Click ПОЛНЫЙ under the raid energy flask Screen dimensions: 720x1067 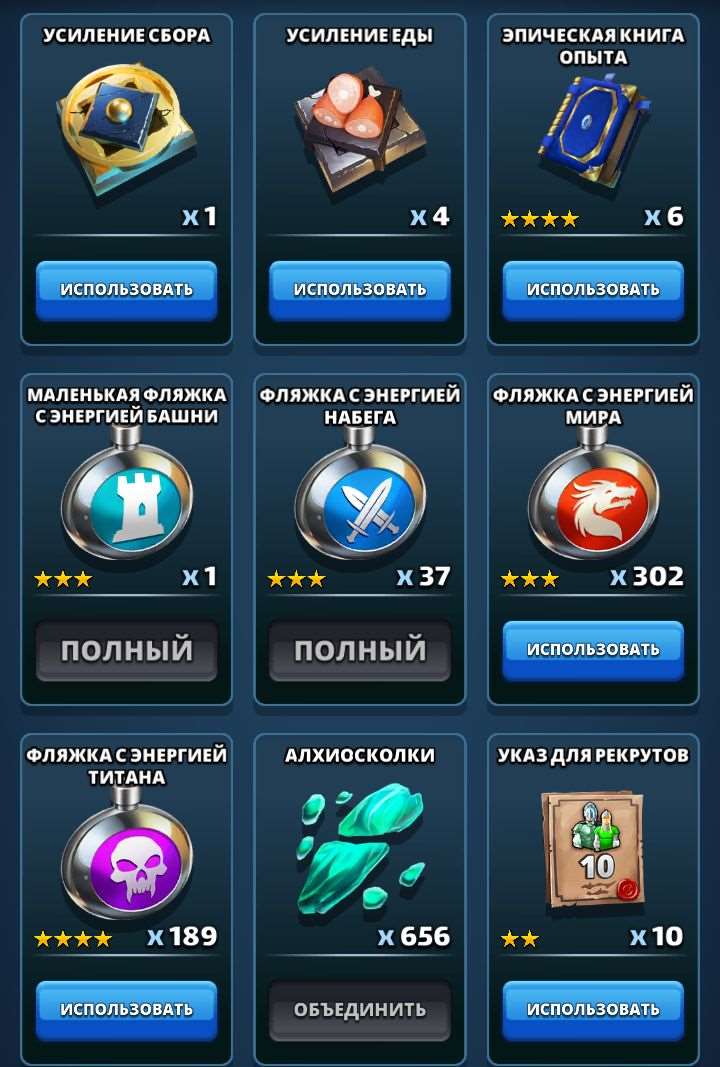[358, 650]
